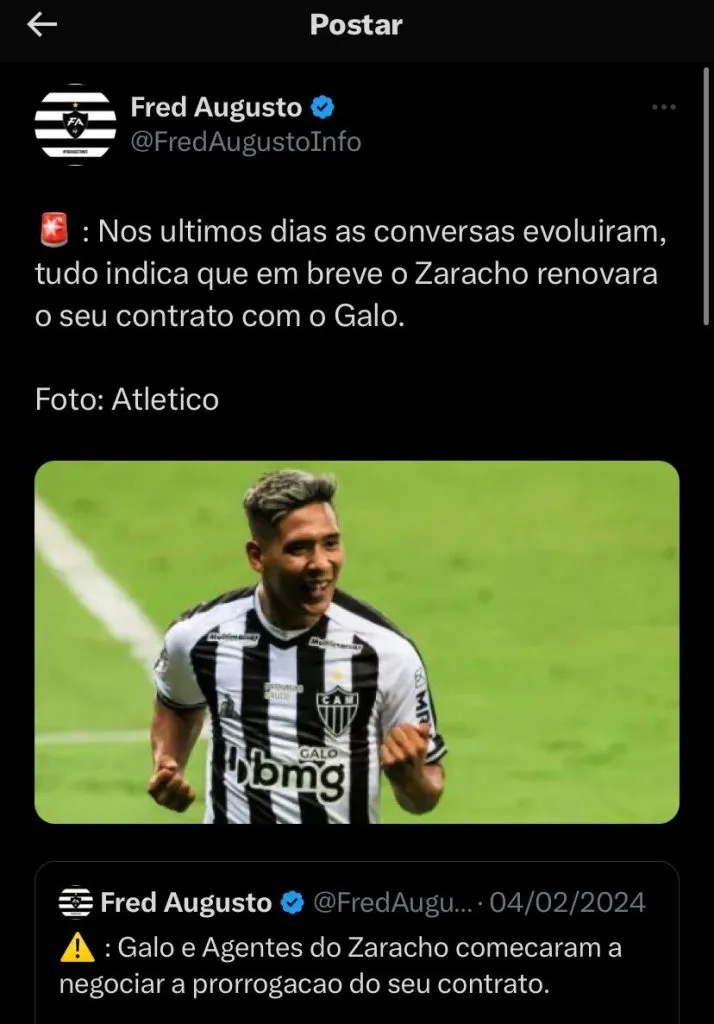Visit the @FredAugustoInfo profile handle
Viewport: 714px width, 1024px height.
(x=246, y=142)
